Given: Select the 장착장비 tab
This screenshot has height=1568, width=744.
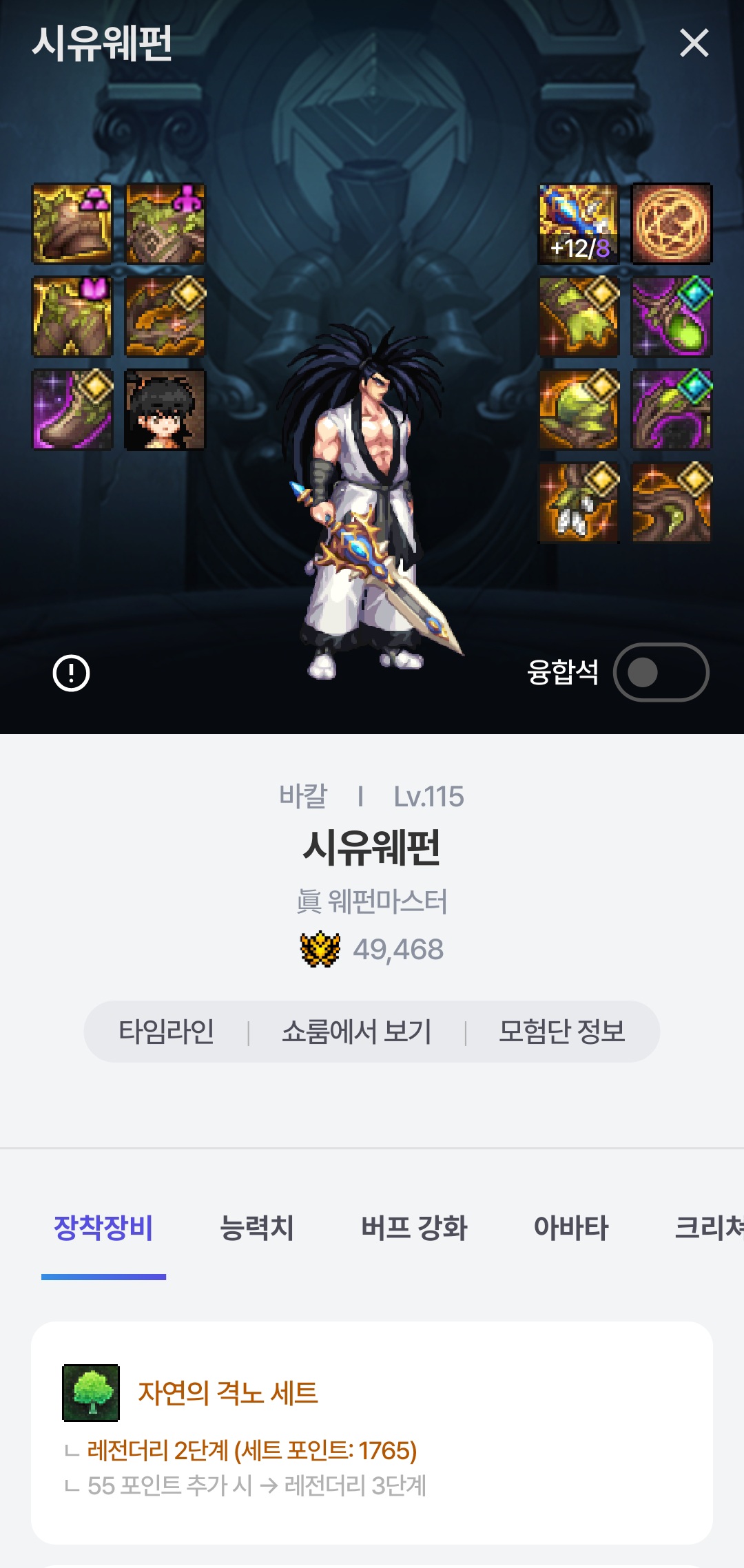Looking at the screenshot, I should (x=103, y=1228).
